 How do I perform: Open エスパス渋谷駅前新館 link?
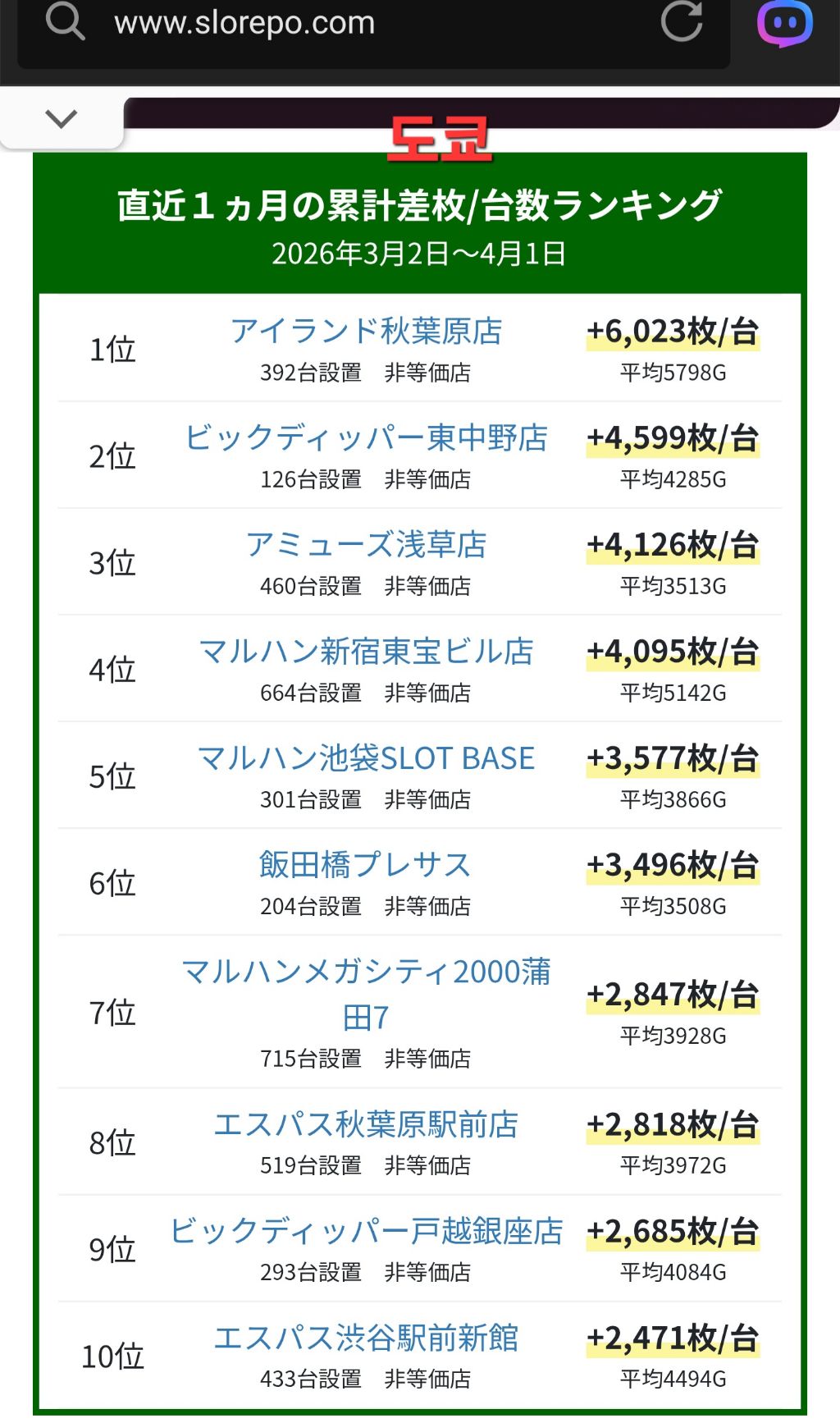tap(366, 1338)
